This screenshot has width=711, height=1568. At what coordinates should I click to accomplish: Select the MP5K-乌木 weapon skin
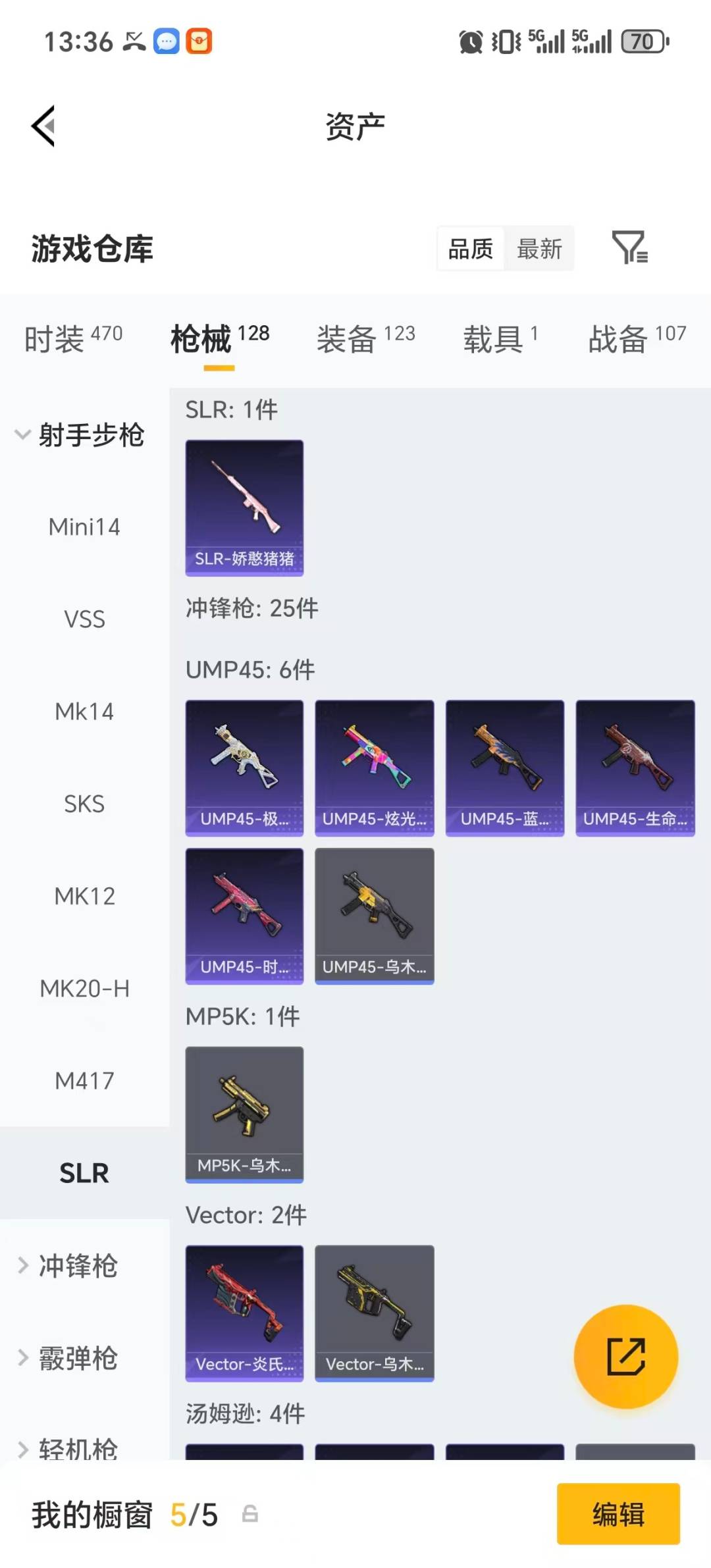[244, 1114]
